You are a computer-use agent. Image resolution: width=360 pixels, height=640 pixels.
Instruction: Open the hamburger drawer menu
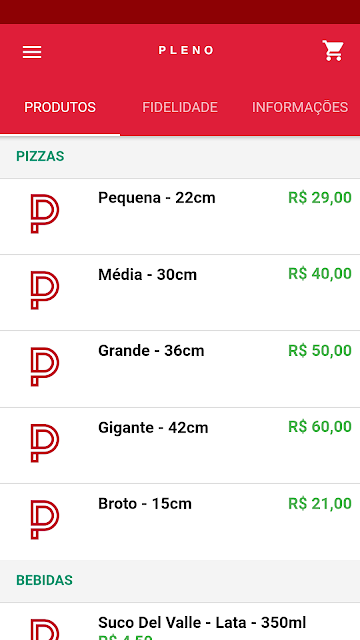click(32, 52)
